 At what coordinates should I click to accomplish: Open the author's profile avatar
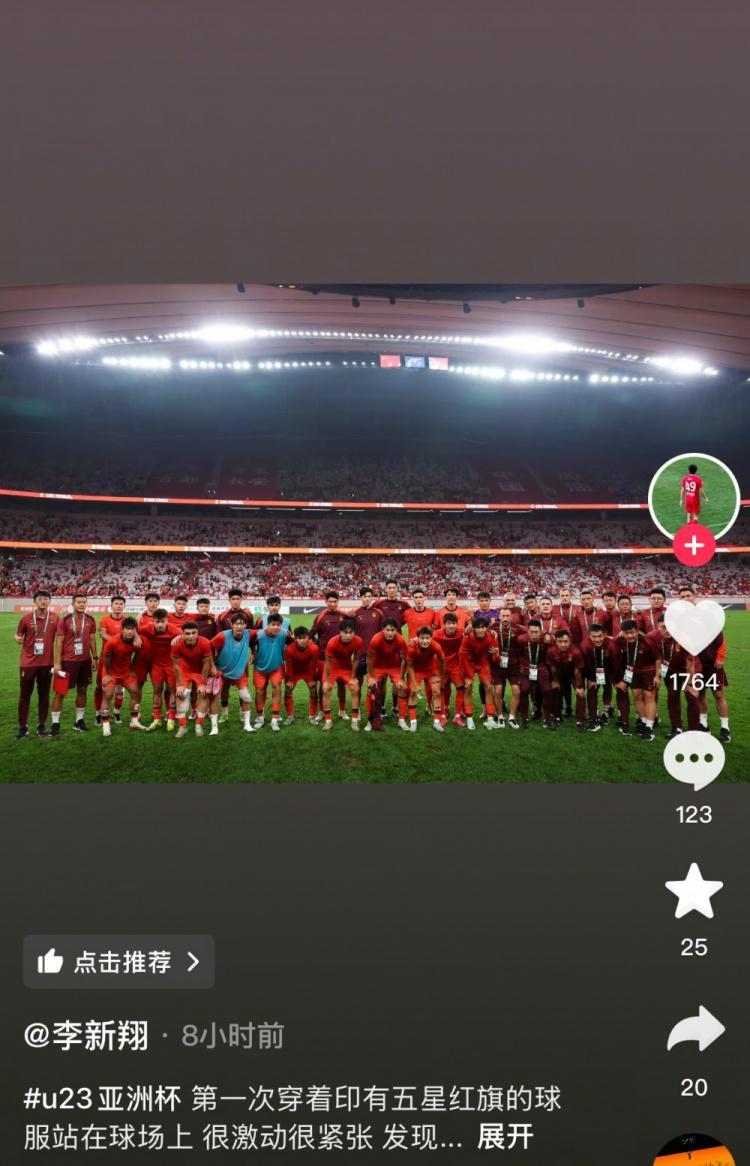click(694, 495)
